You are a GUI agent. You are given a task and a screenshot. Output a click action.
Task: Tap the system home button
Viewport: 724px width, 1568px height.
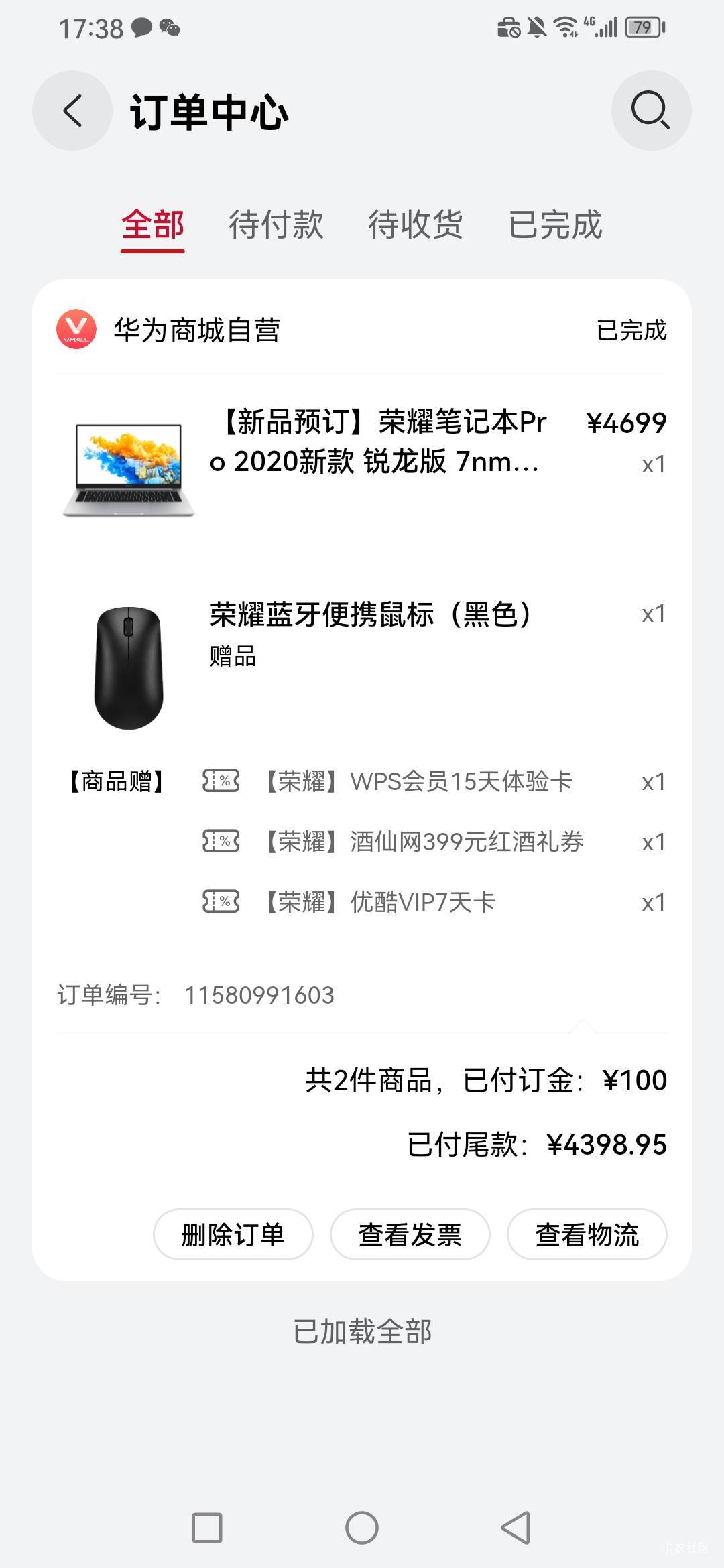362,1528
